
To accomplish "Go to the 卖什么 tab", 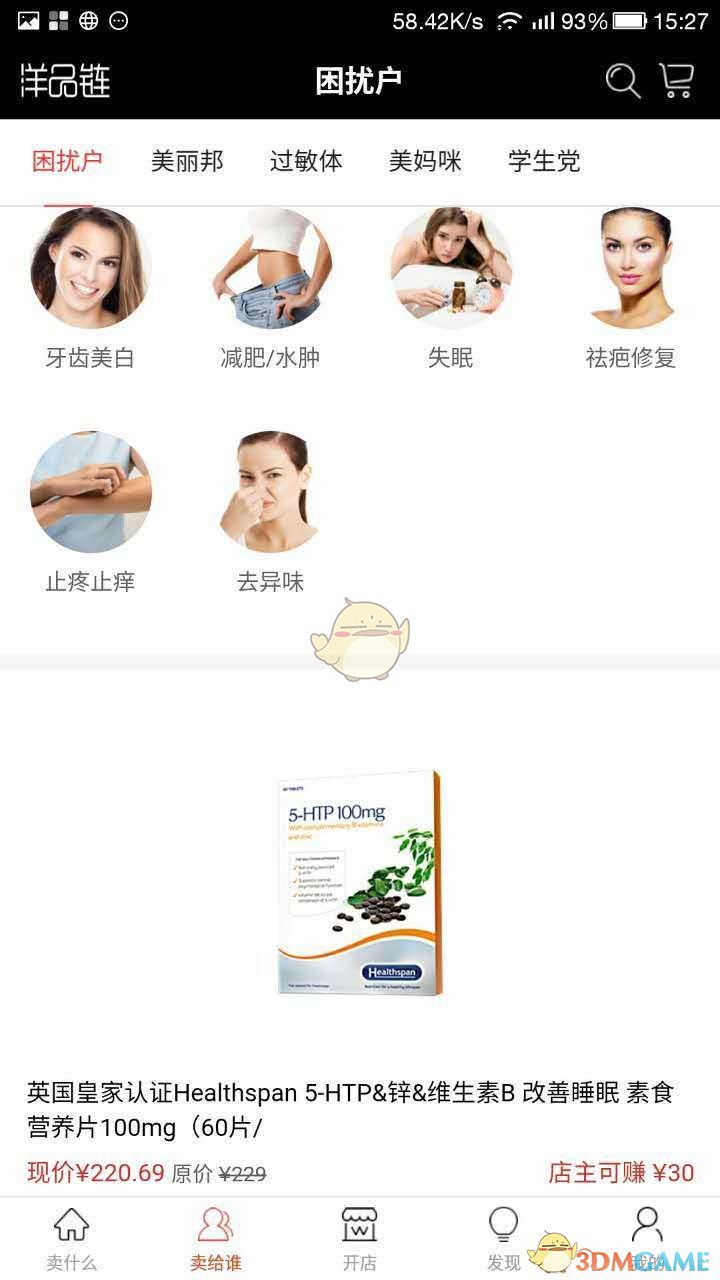I will coord(72,1238).
